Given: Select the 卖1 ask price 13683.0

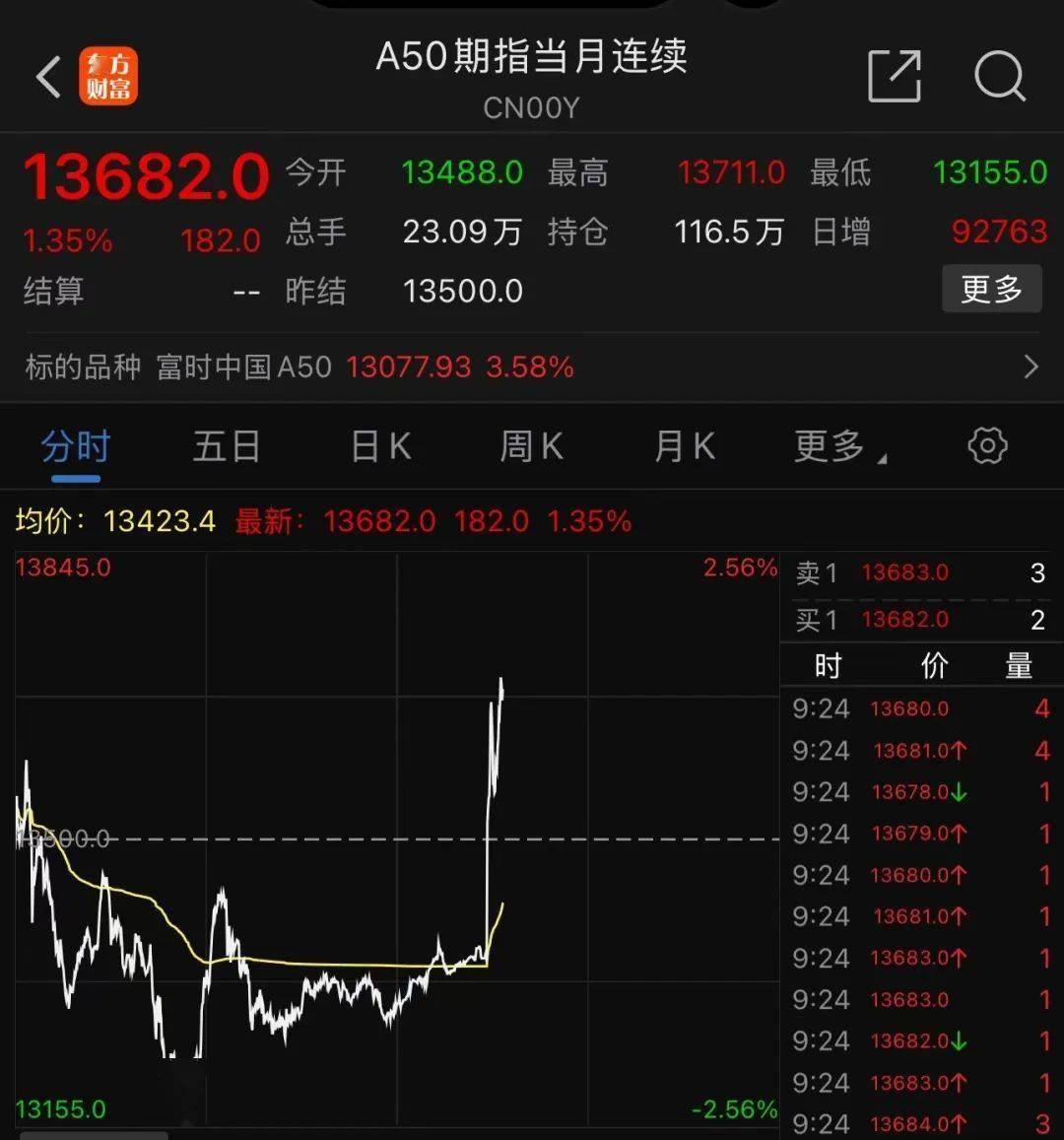Looking at the screenshot, I should pos(904,572).
